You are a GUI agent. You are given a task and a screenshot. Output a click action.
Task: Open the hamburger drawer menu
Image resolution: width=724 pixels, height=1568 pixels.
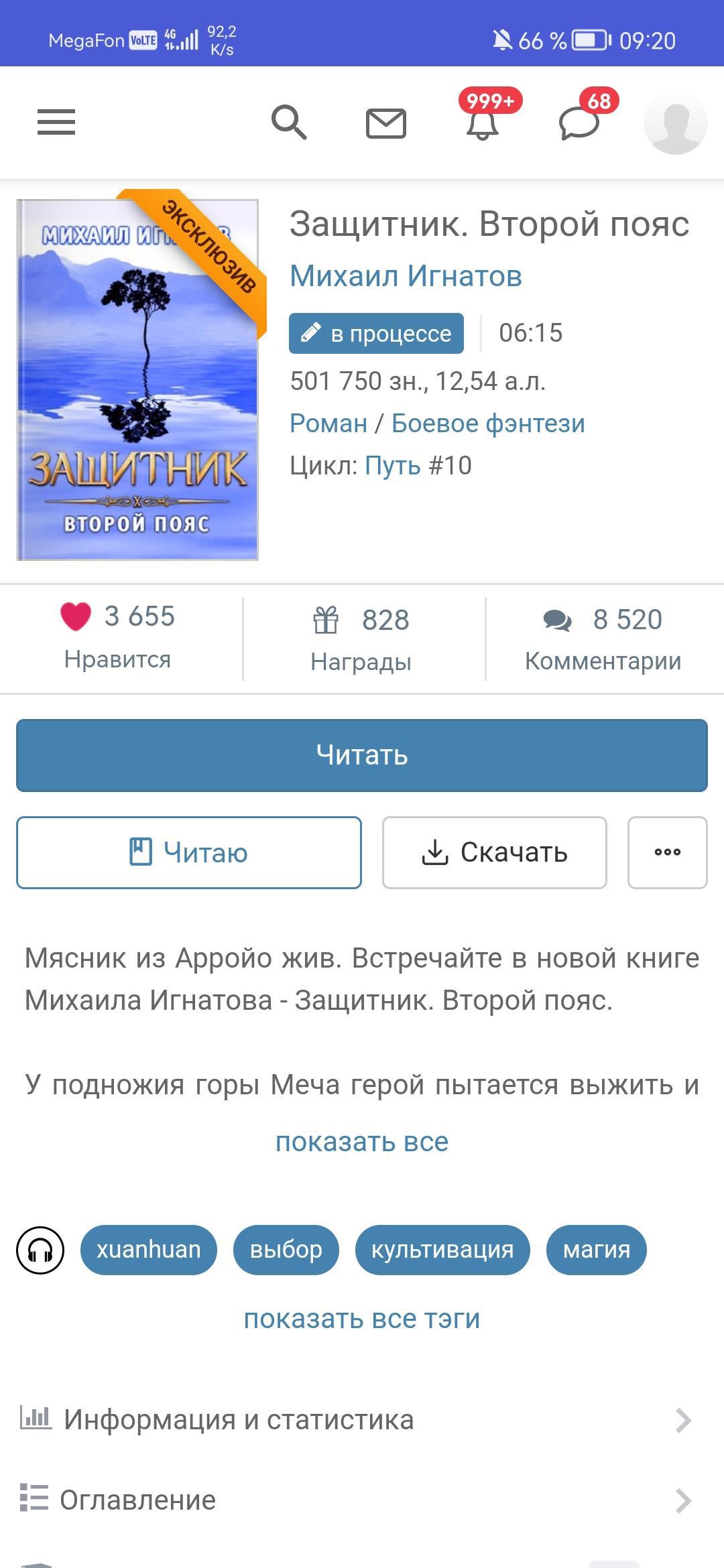[56, 123]
